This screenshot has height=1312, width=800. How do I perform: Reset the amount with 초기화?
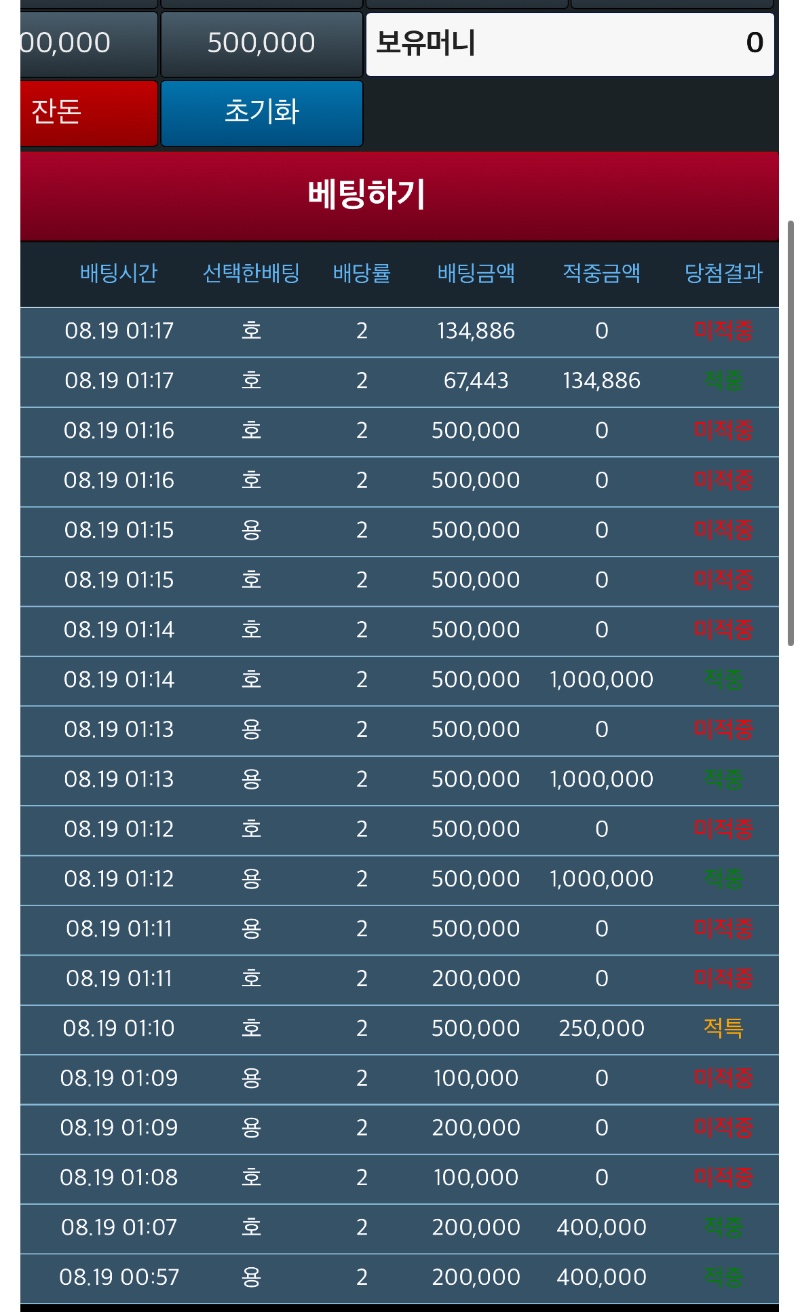coord(261,113)
